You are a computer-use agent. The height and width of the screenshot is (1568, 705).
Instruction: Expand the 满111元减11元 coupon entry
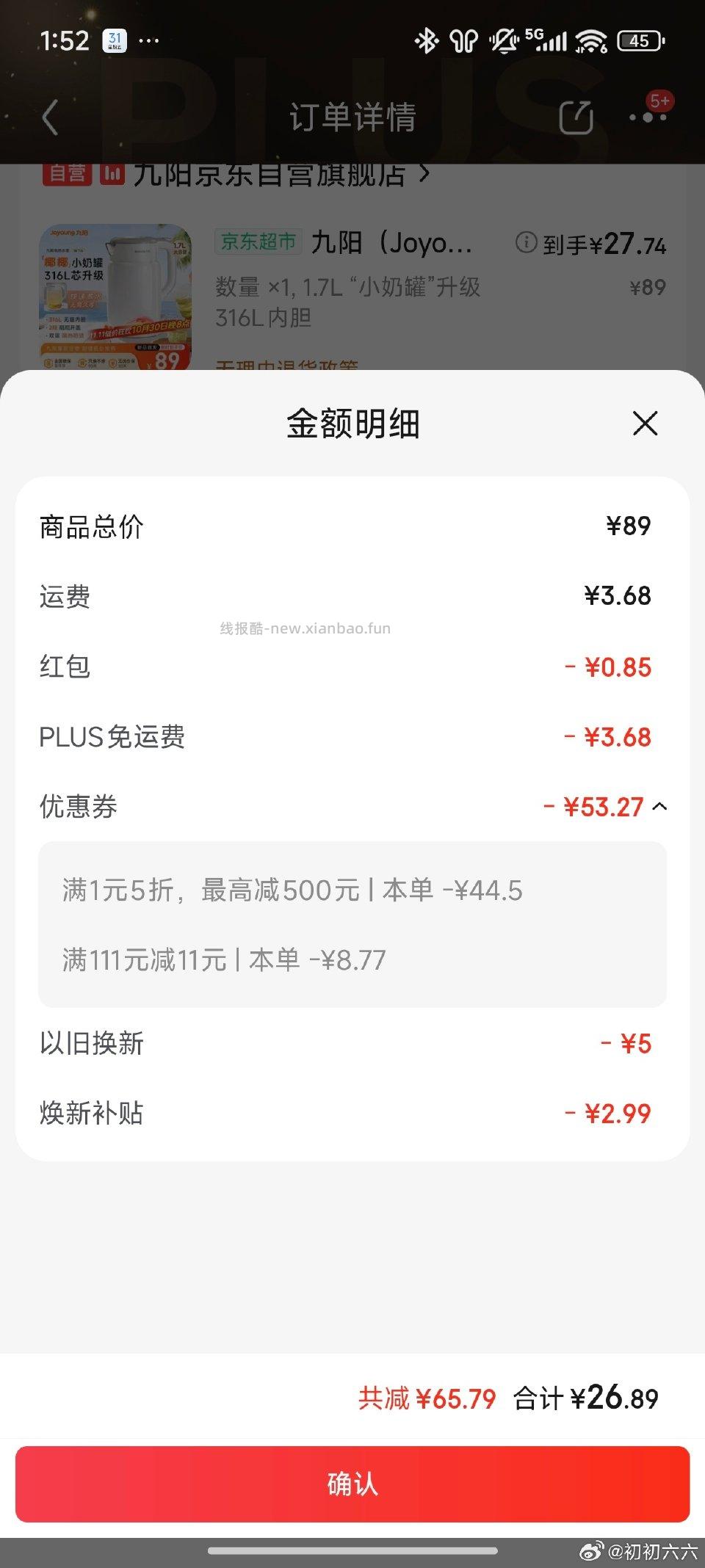coord(224,959)
